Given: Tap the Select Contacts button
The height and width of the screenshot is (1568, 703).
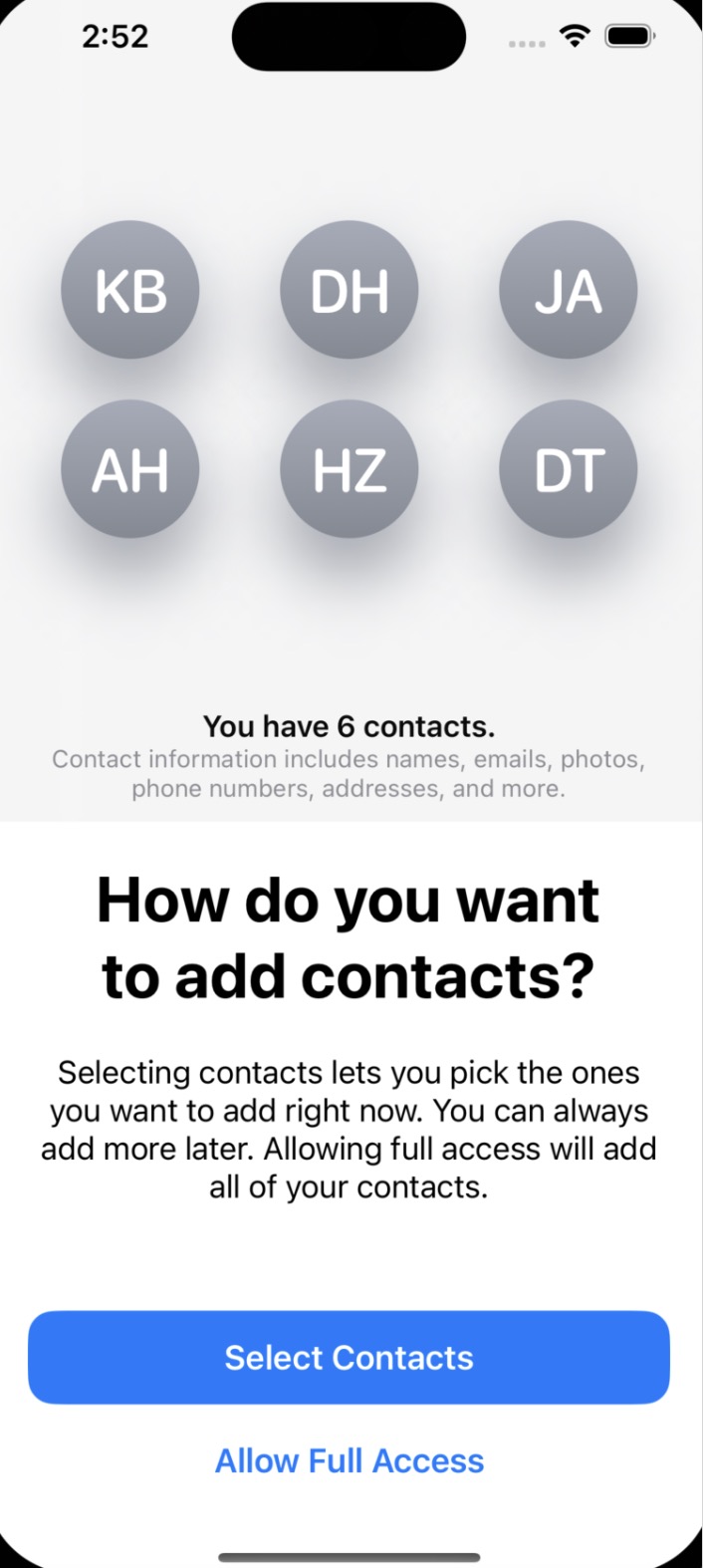Looking at the screenshot, I should point(349,1357).
